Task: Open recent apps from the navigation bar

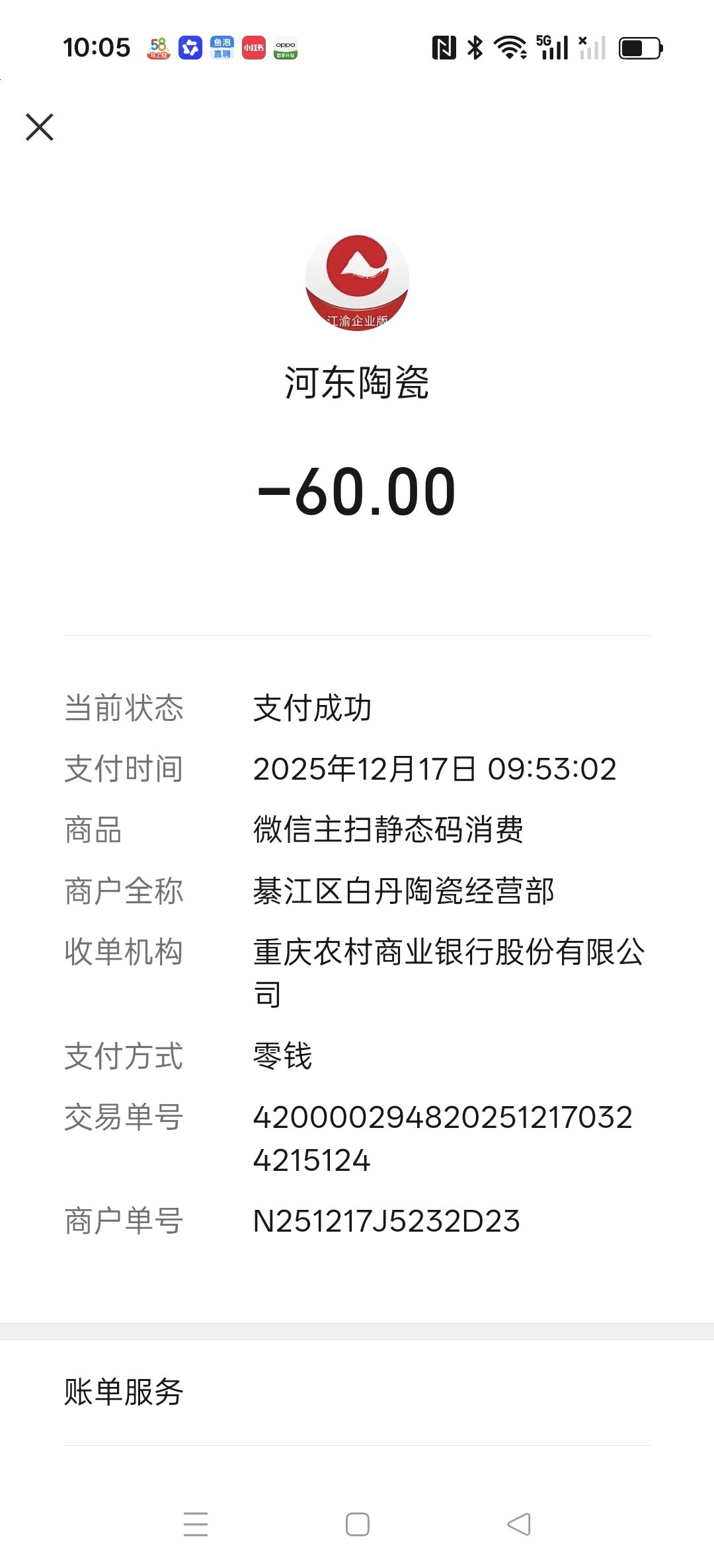Action: click(196, 1524)
